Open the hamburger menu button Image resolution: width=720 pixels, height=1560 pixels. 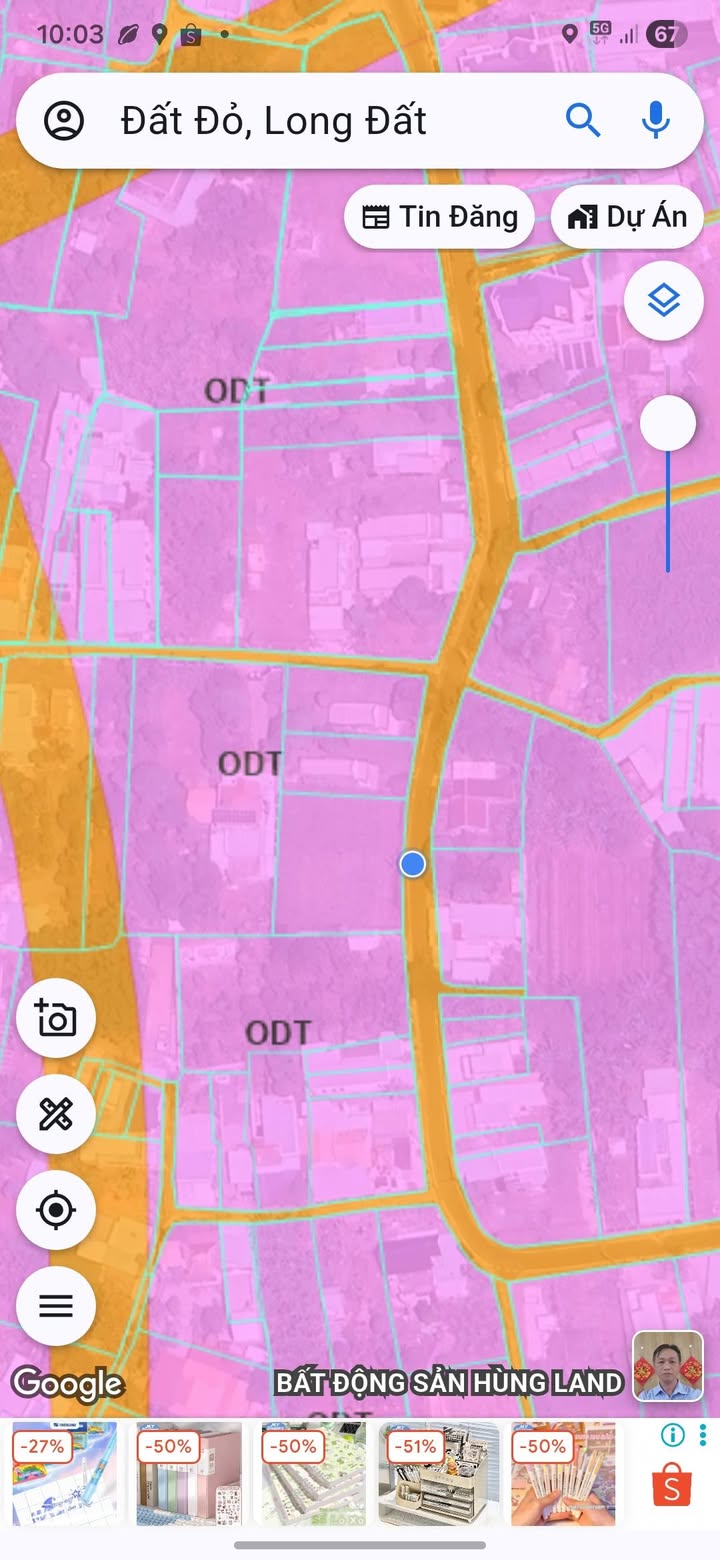[x=56, y=1306]
